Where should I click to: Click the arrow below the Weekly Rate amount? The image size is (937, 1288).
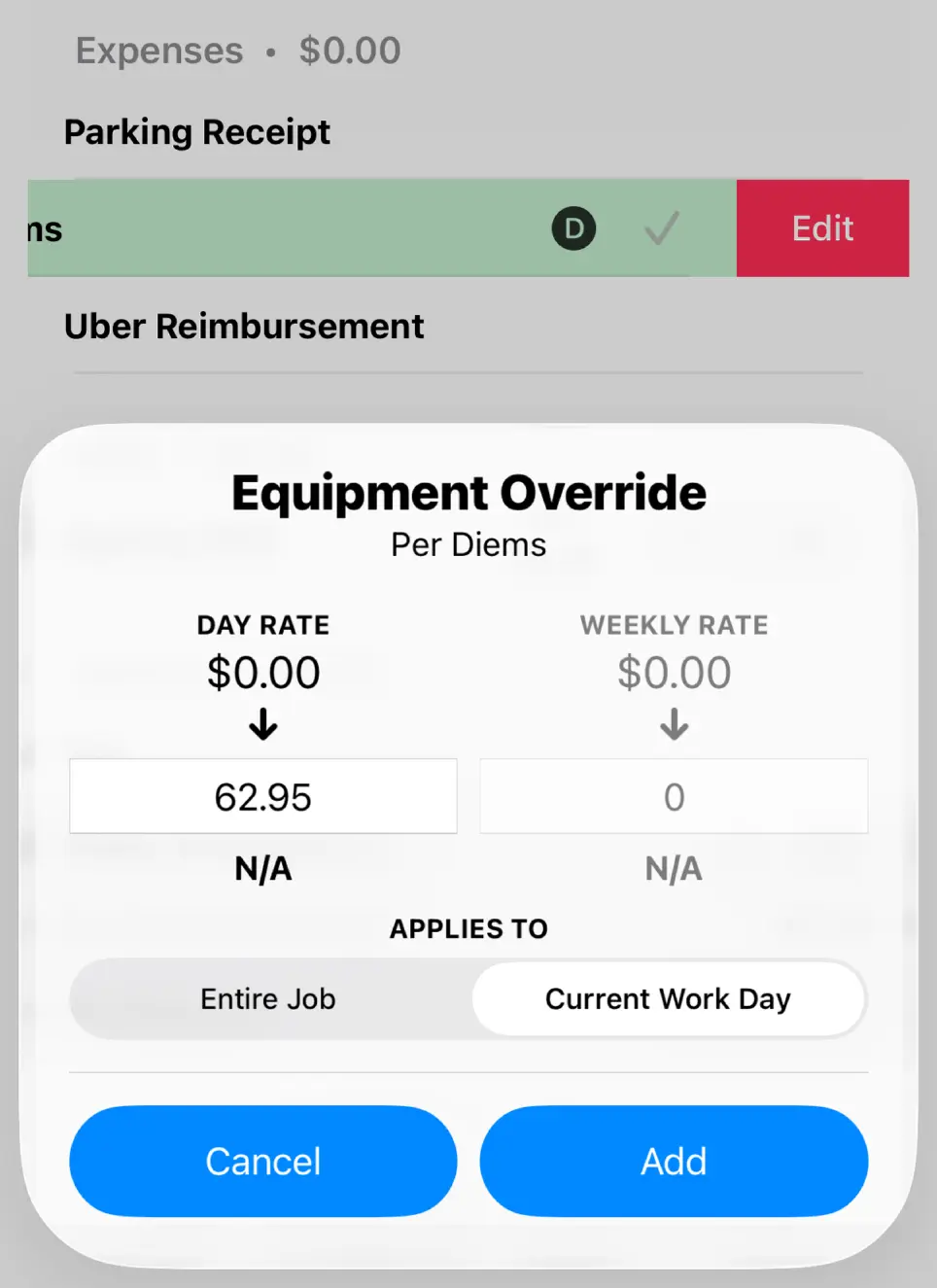pyautogui.click(x=674, y=725)
